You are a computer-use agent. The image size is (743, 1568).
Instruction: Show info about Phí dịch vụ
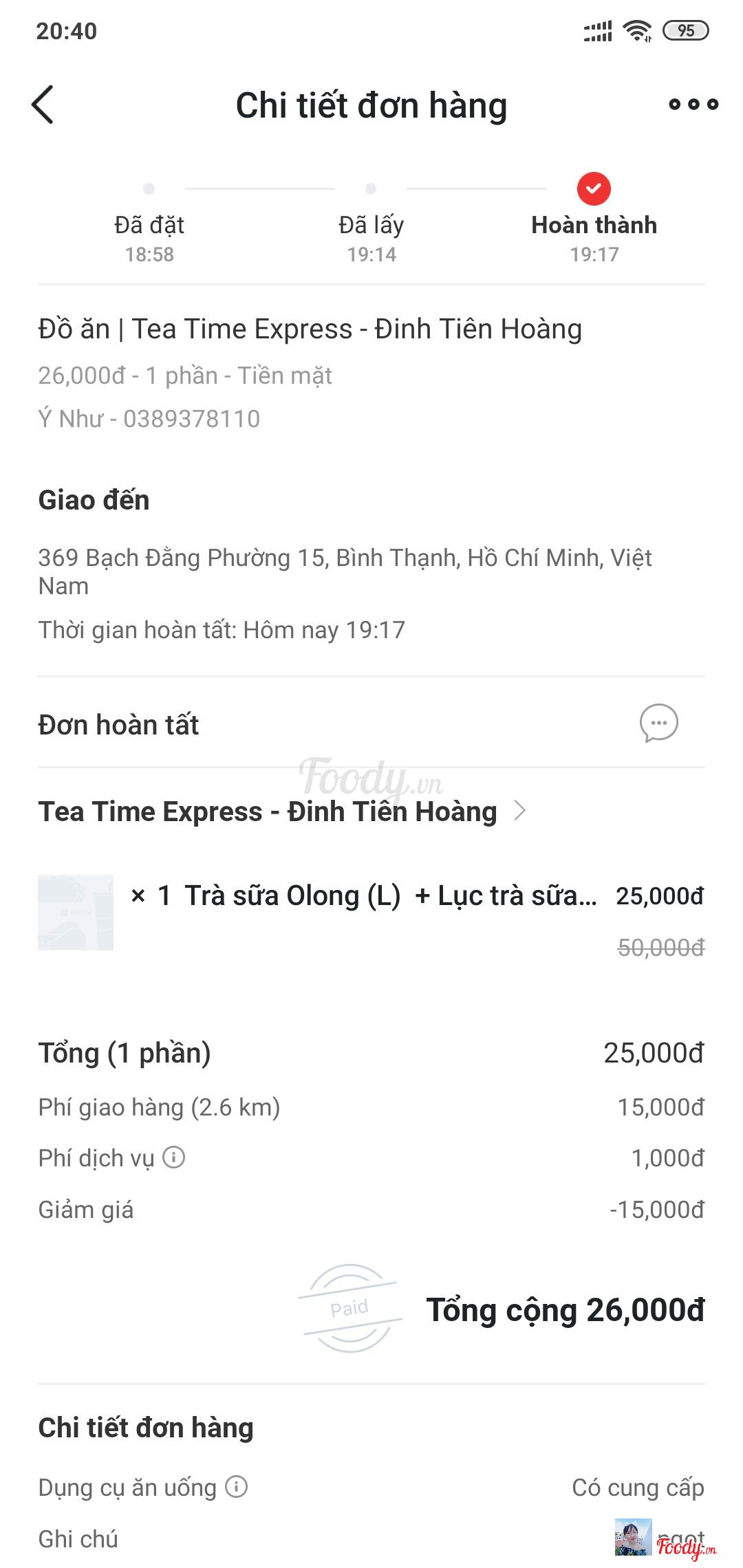(174, 1158)
